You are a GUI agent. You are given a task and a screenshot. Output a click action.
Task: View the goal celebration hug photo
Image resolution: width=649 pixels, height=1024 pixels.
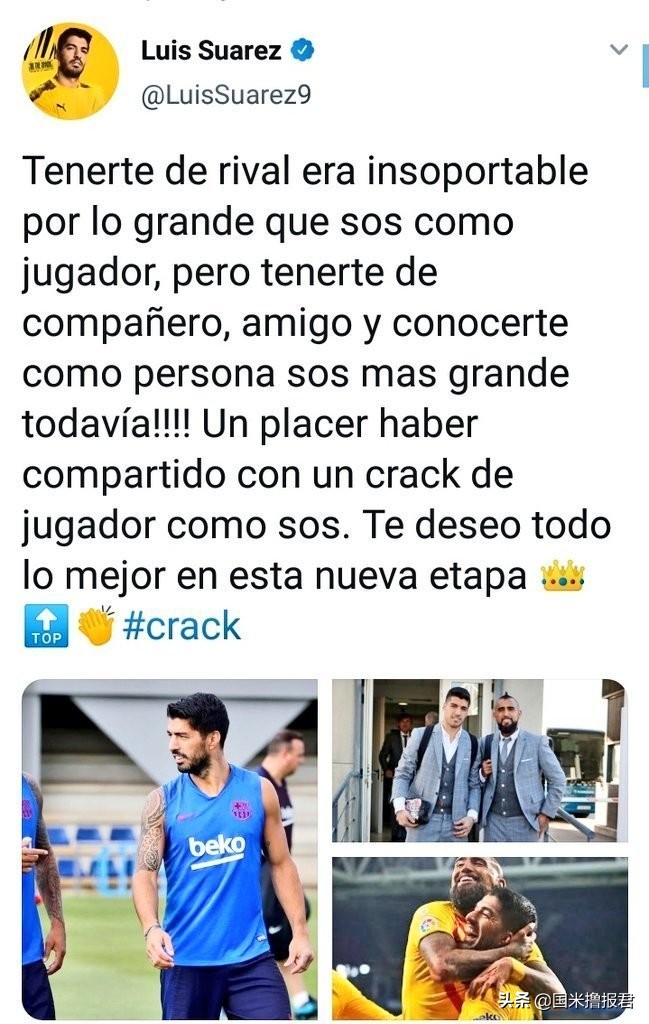[x=479, y=936]
